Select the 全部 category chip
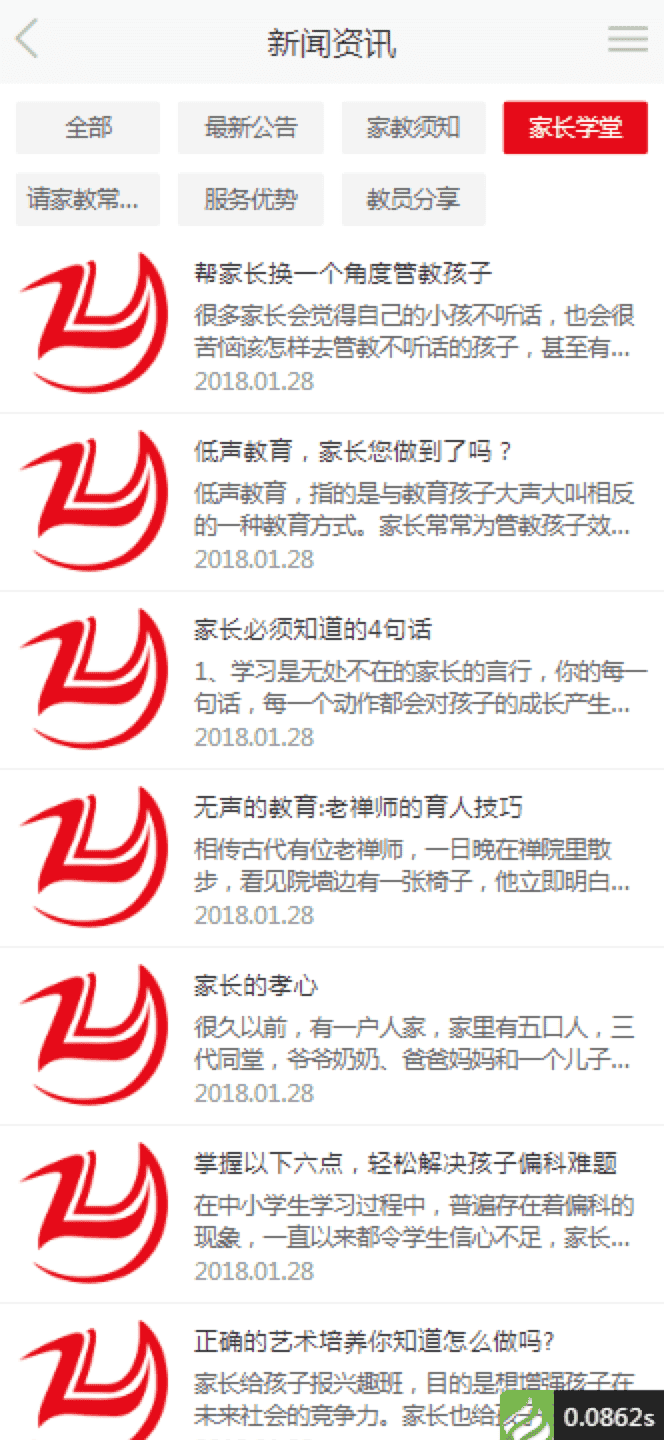This screenshot has width=664, height=1440. (x=88, y=128)
